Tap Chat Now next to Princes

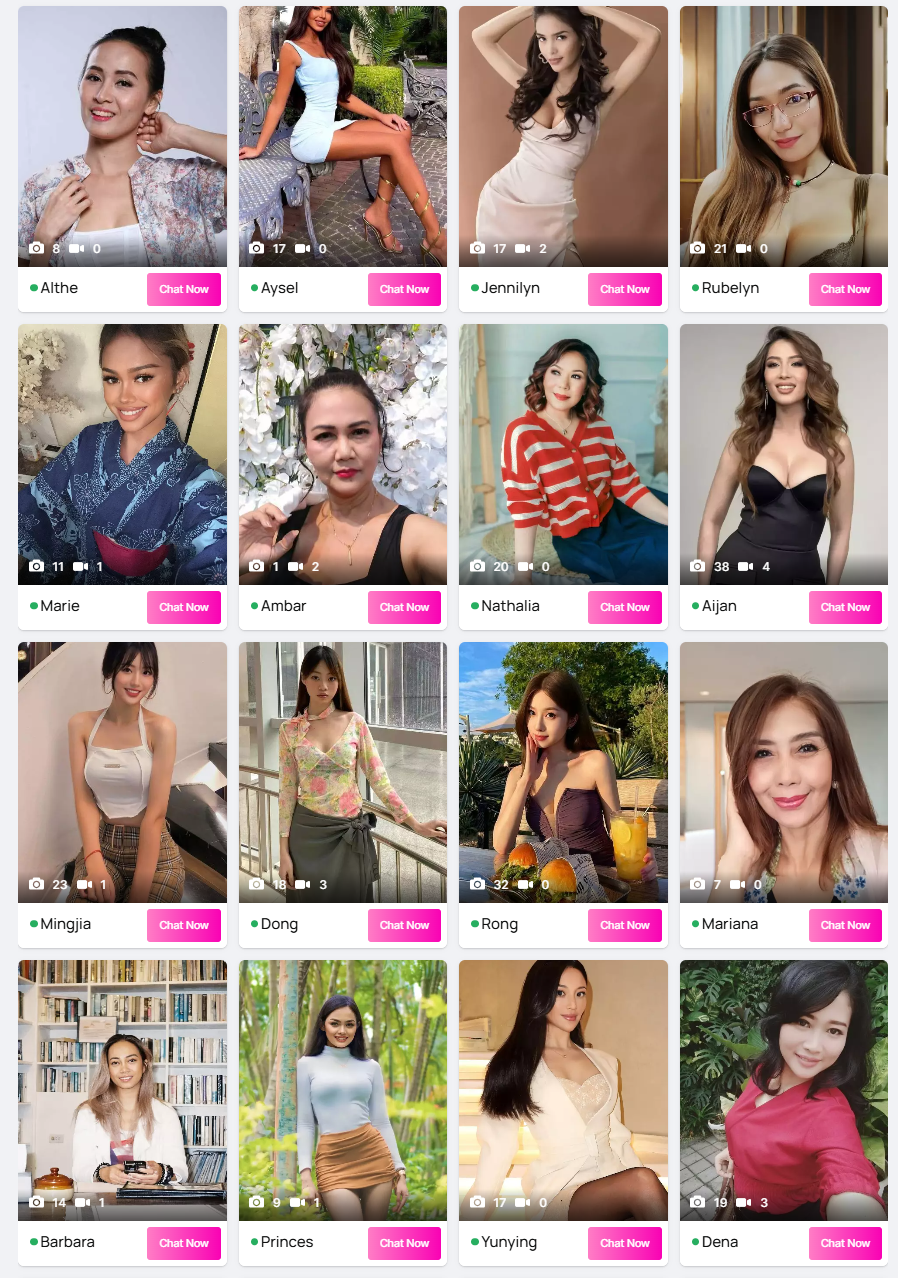[x=404, y=1243]
